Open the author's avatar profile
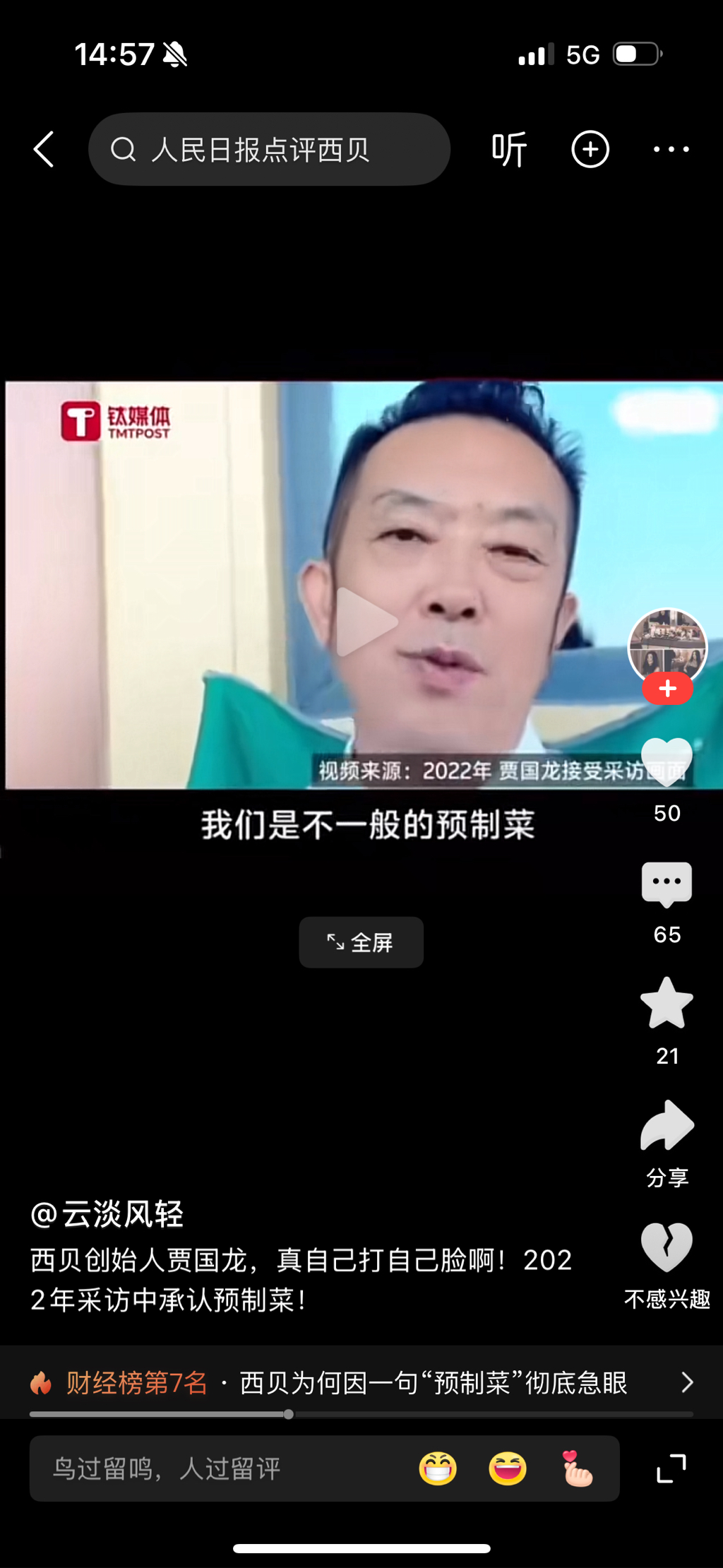 tap(667, 644)
